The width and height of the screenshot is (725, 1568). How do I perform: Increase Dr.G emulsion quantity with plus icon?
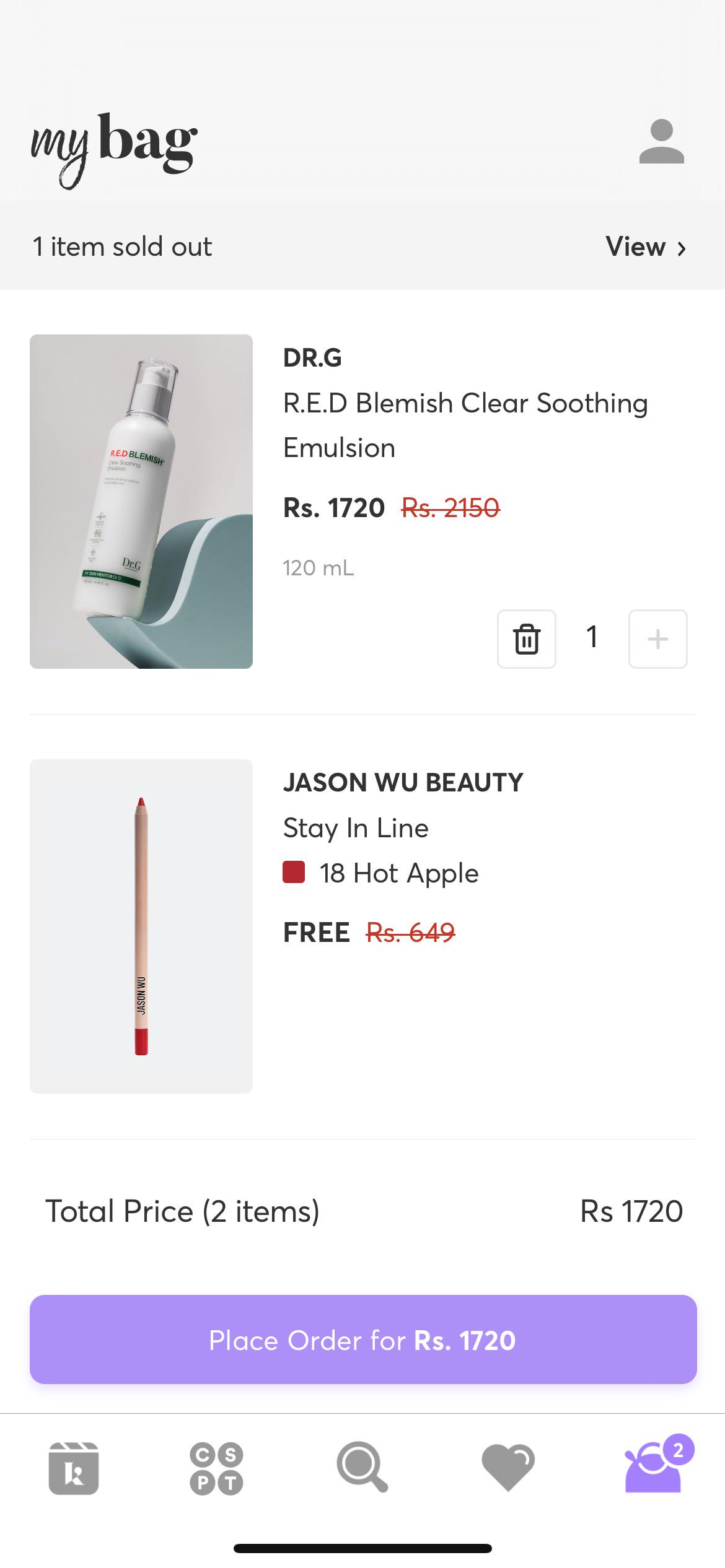tap(657, 639)
